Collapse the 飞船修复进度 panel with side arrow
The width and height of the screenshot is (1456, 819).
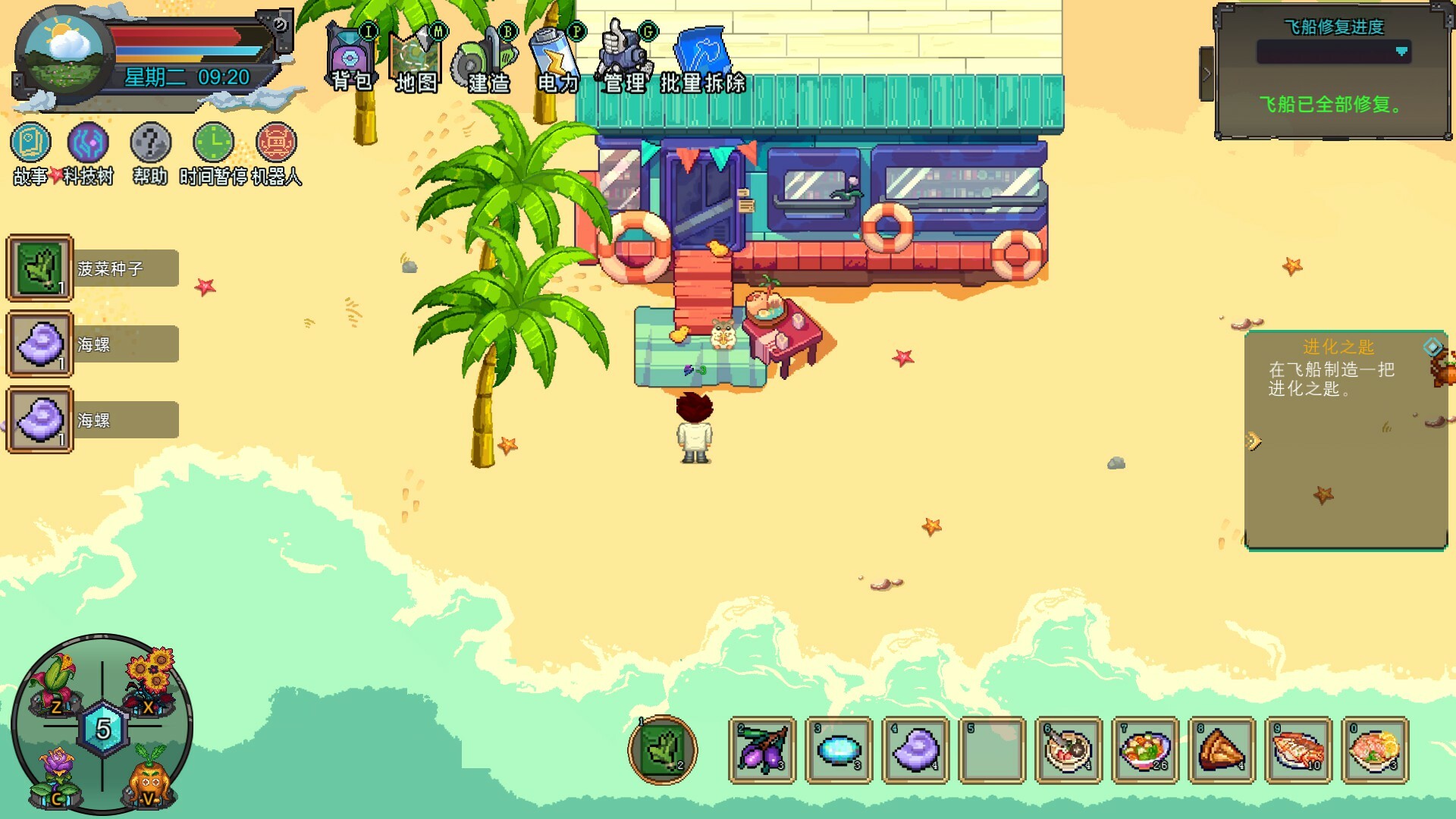pos(1207,74)
